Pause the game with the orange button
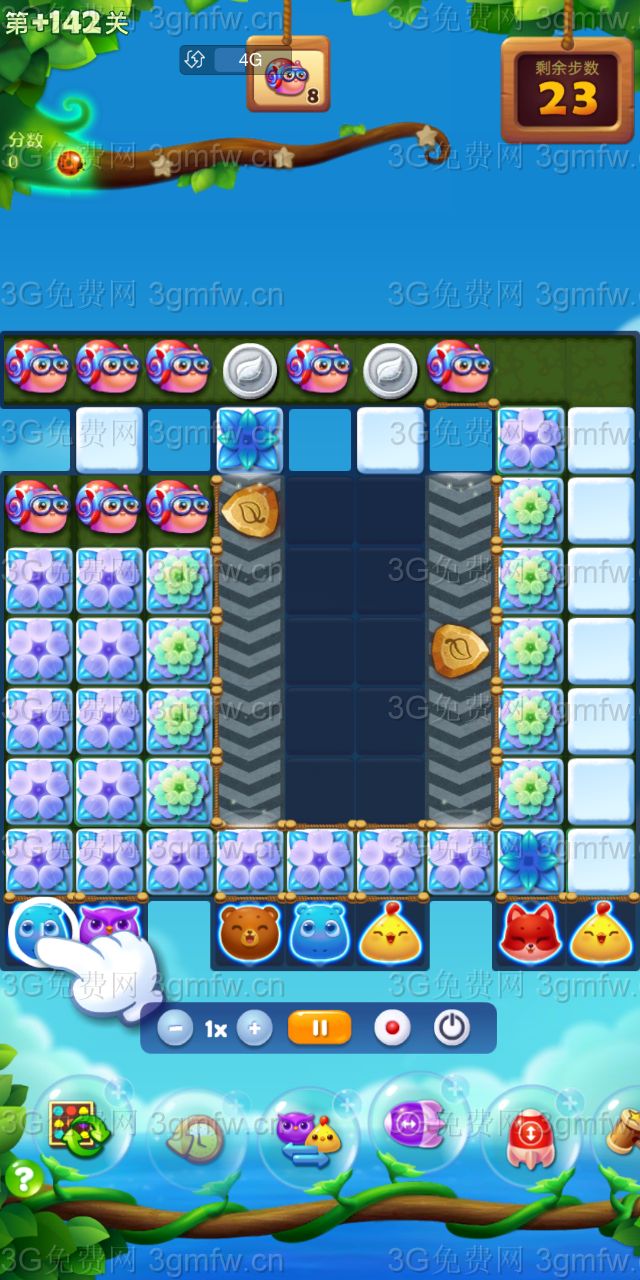The width and height of the screenshot is (640, 1280). pos(319,1028)
